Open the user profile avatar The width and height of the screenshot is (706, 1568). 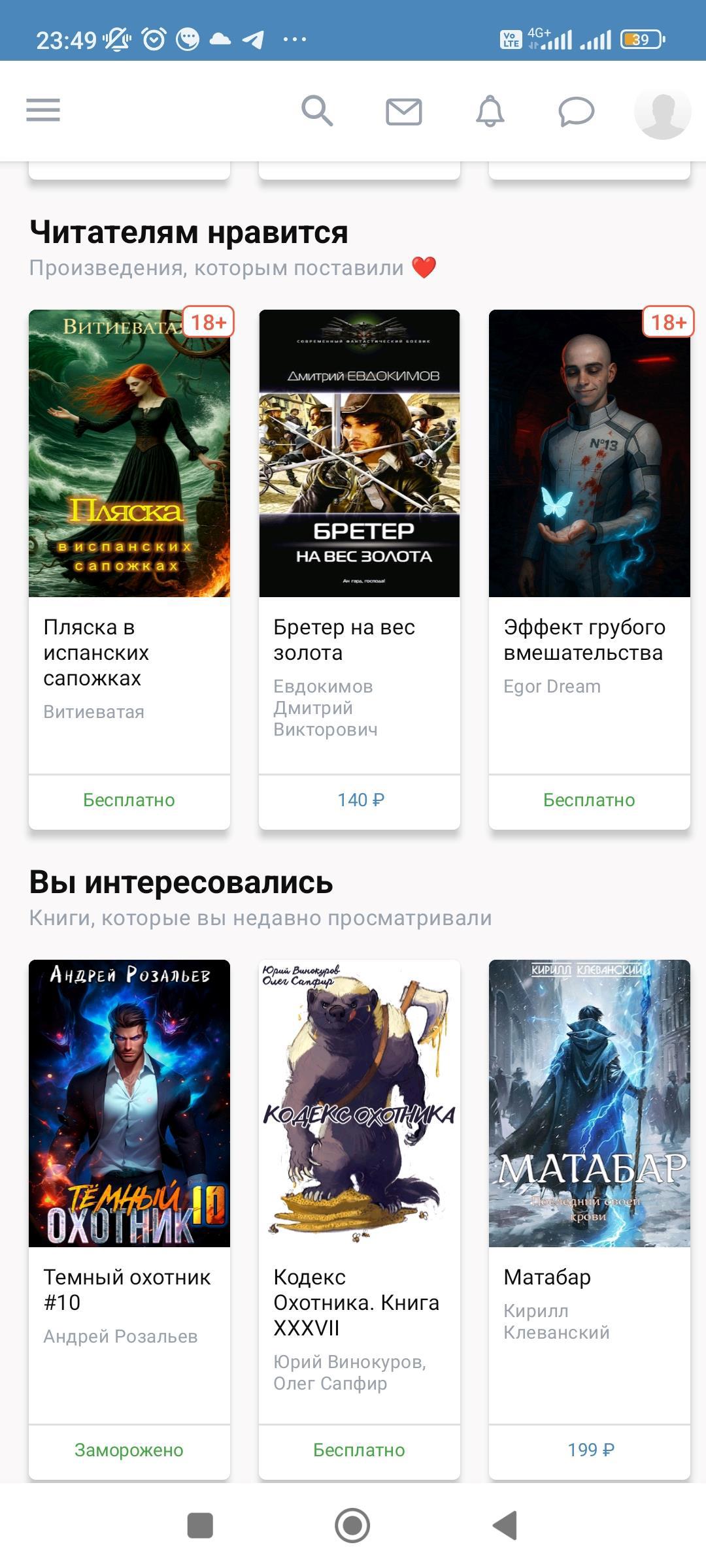pos(662,111)
